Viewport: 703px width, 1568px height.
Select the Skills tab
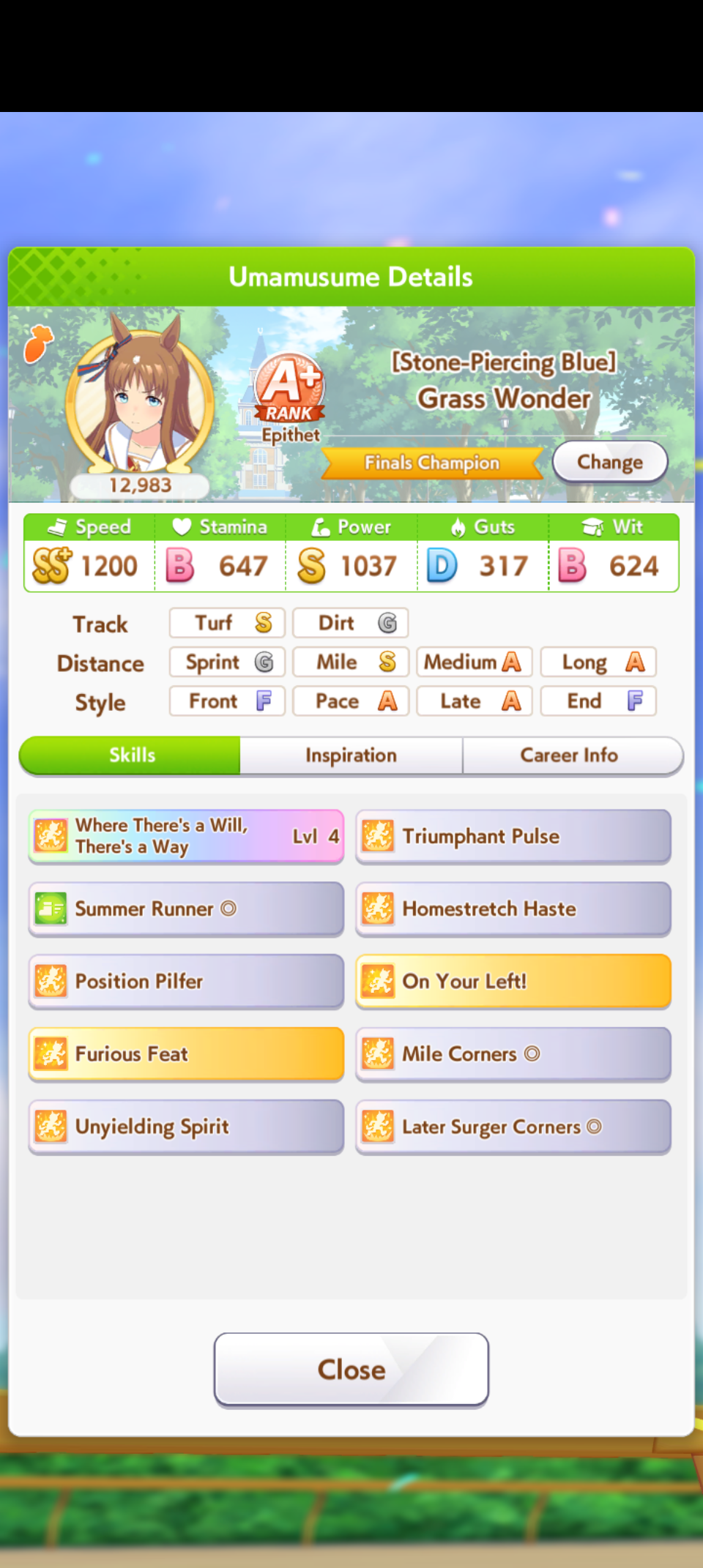132,755
